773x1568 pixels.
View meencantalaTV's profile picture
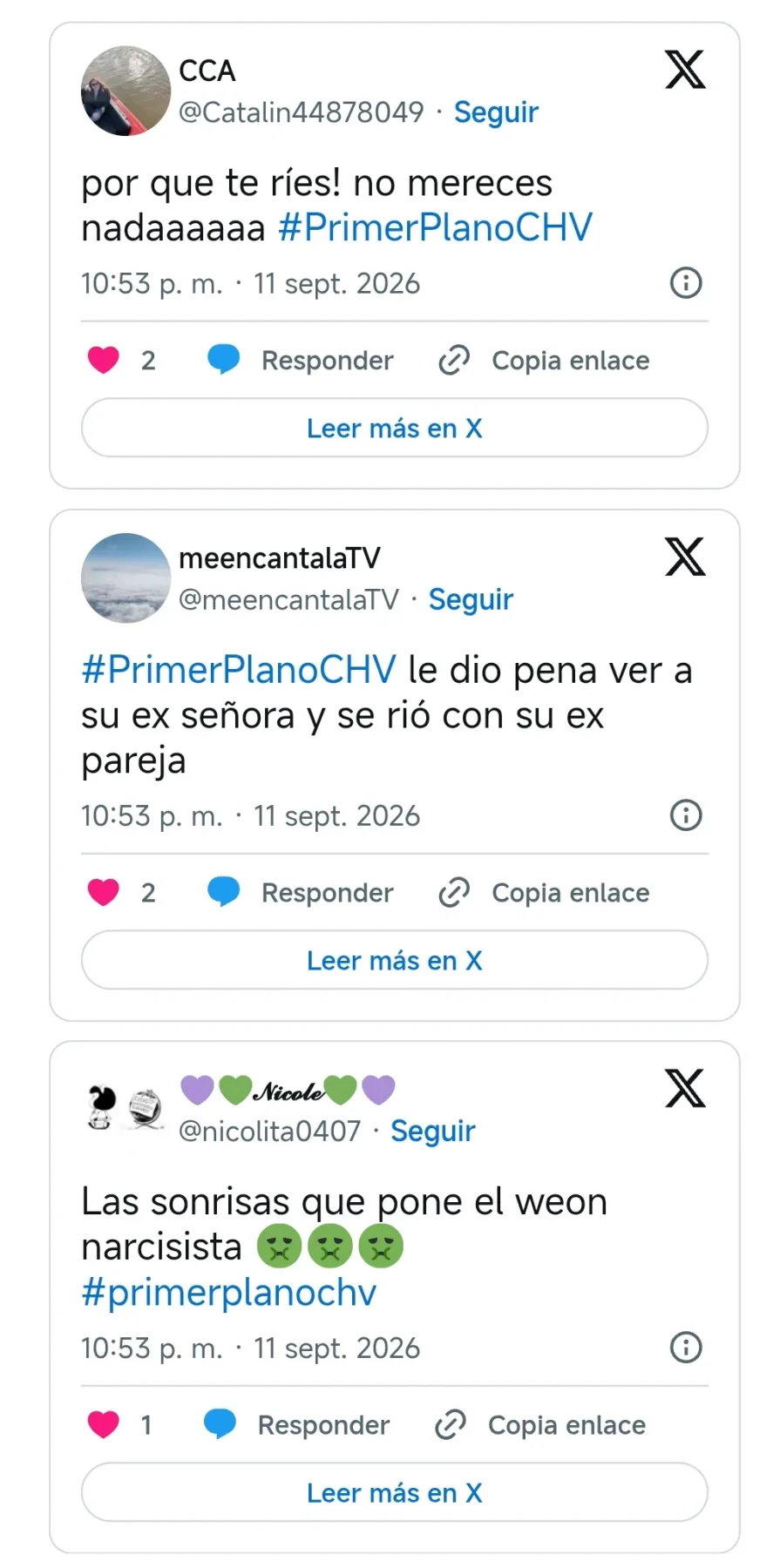point(125,578)
